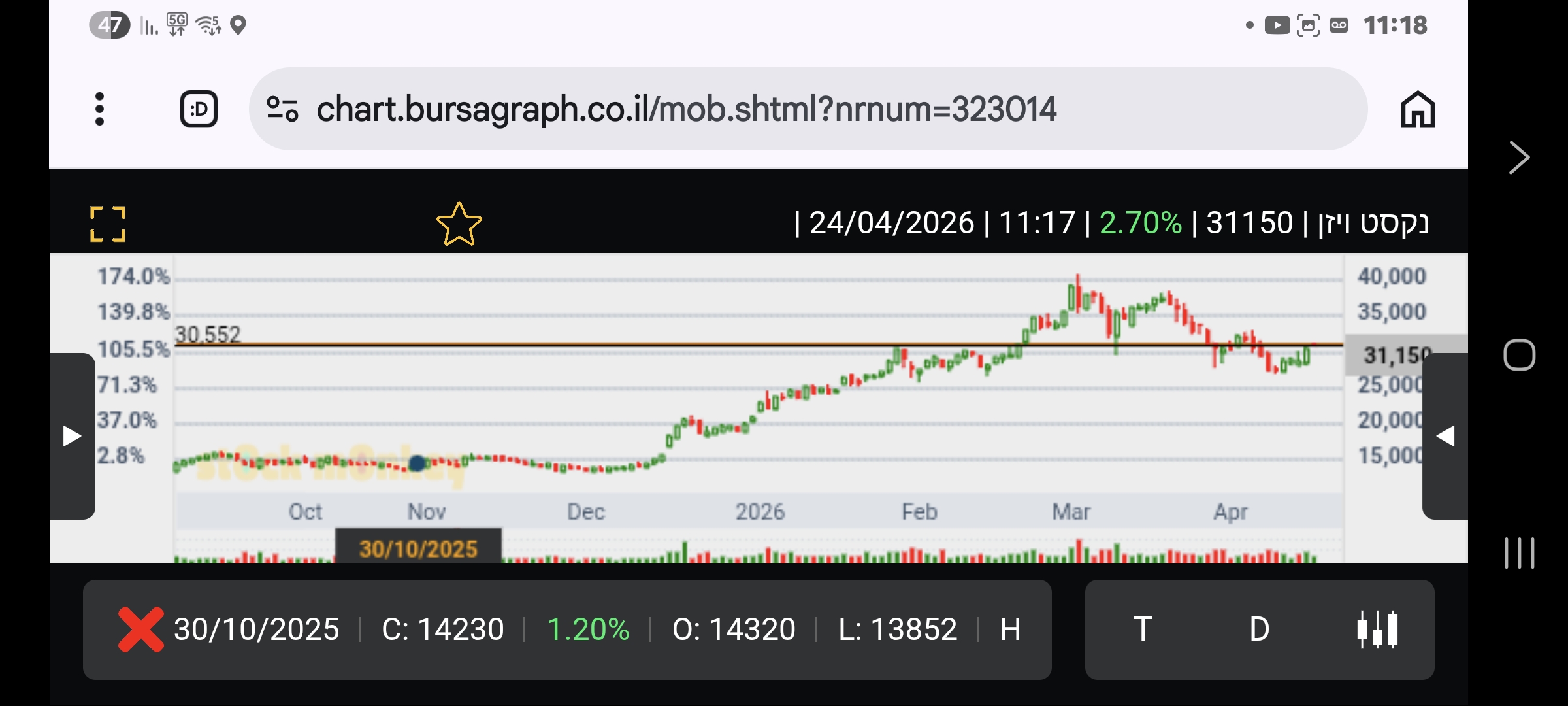Dismiss the 30/10/2025 data readout with the red X
The width and height of the screenshot is (1568, 706).
tap(140, 630)
